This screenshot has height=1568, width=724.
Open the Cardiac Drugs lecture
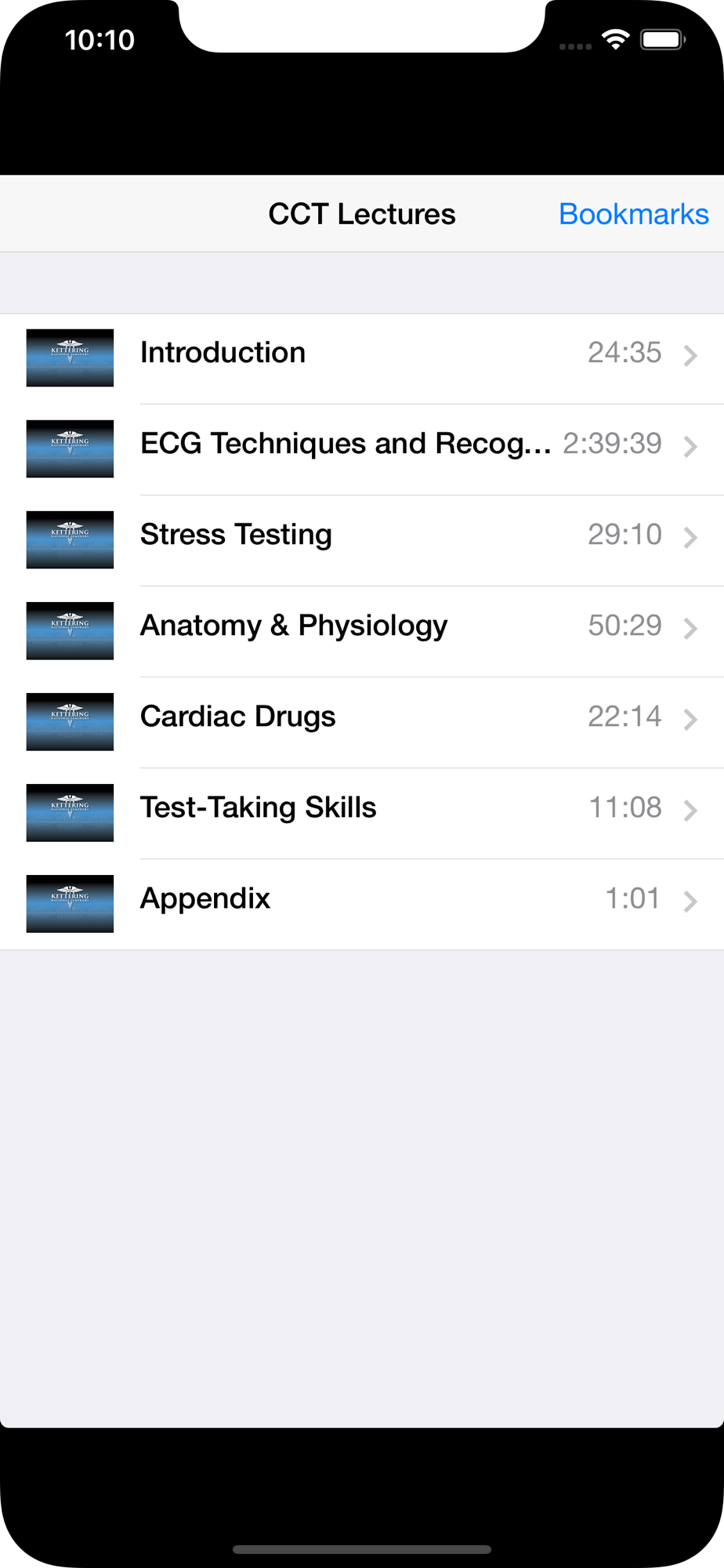(362, 722)
